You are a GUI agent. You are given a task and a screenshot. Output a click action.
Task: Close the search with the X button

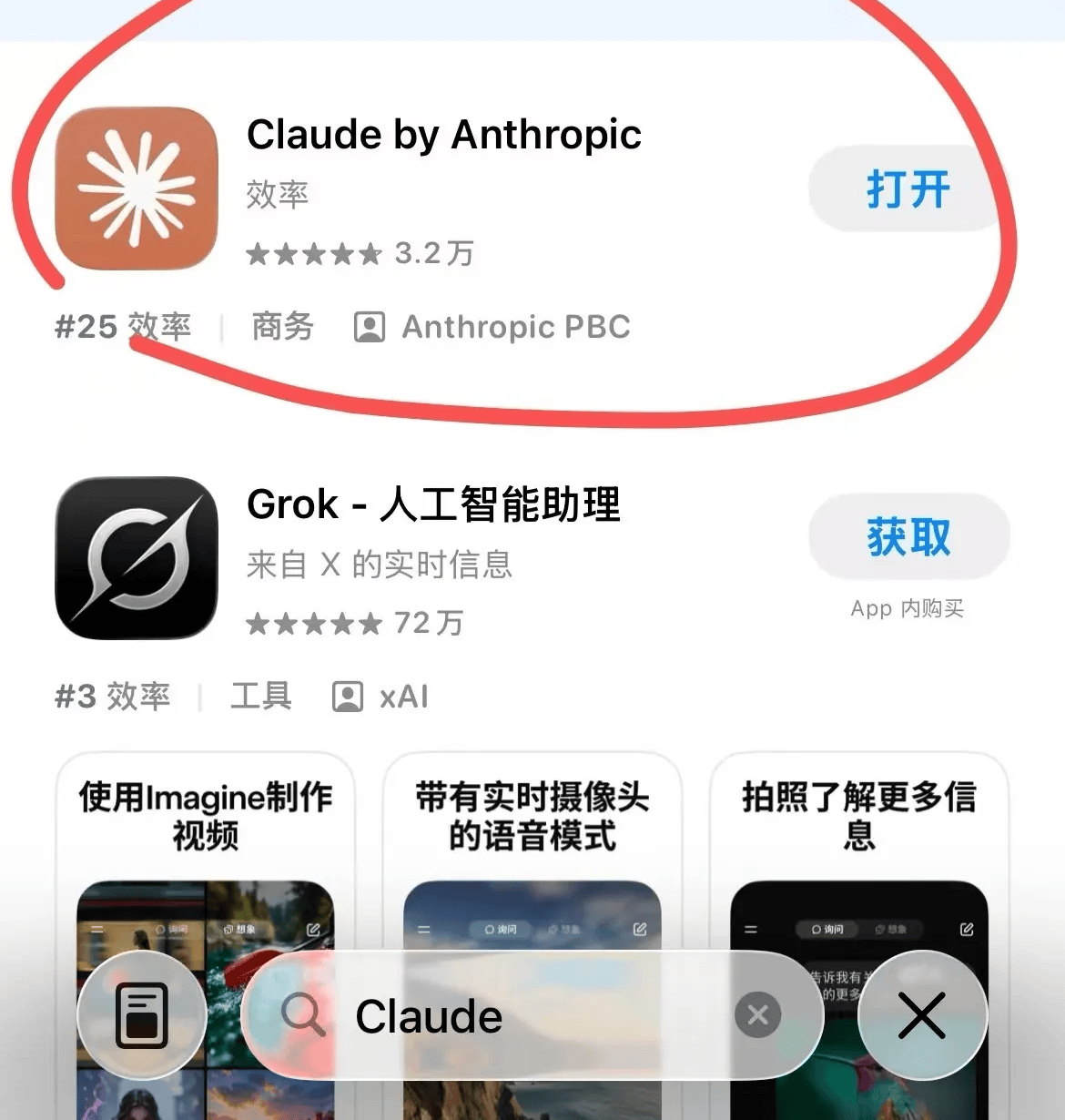tap(921, 1015)
